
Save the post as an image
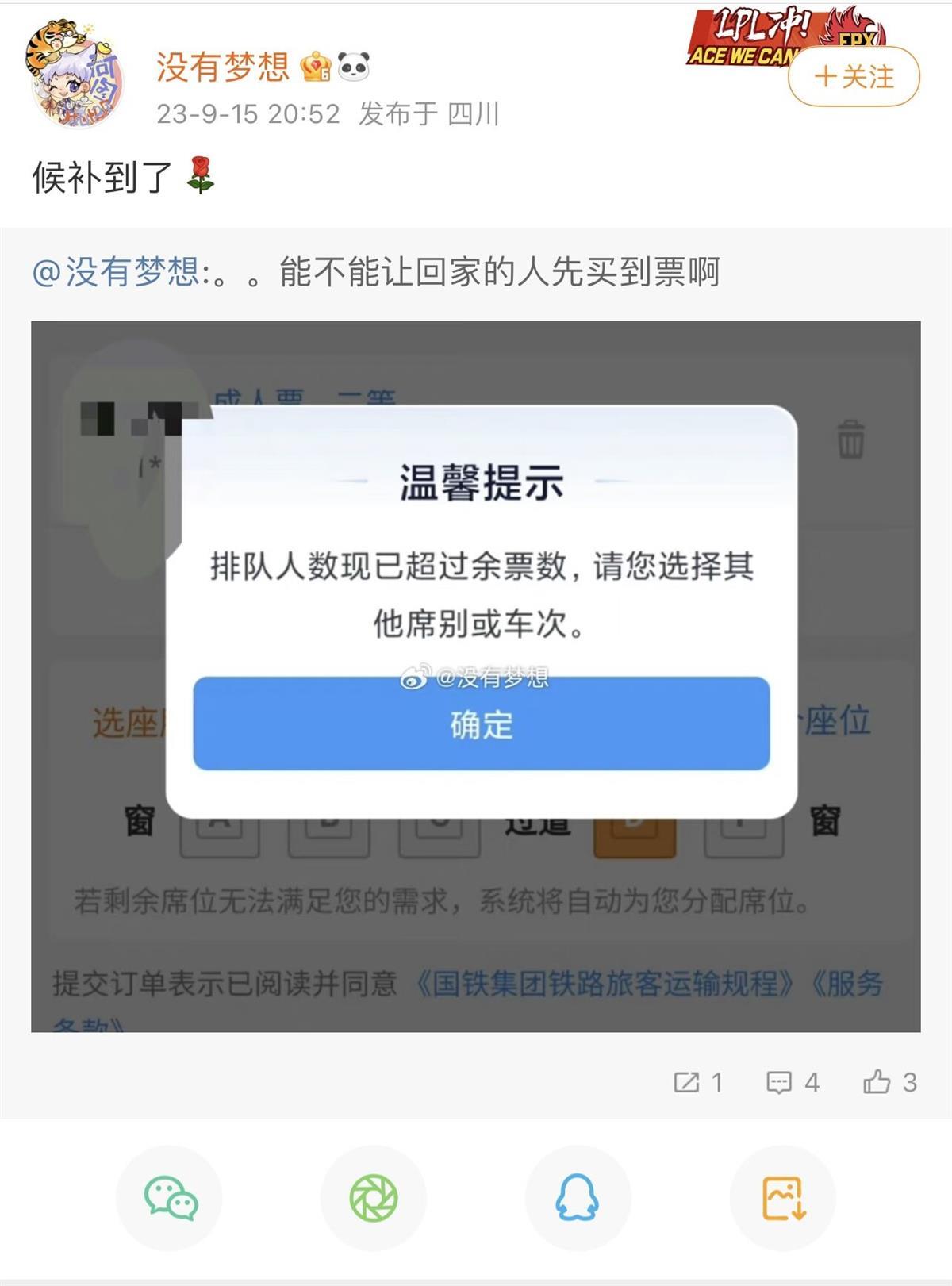[x=783, y=1197]
